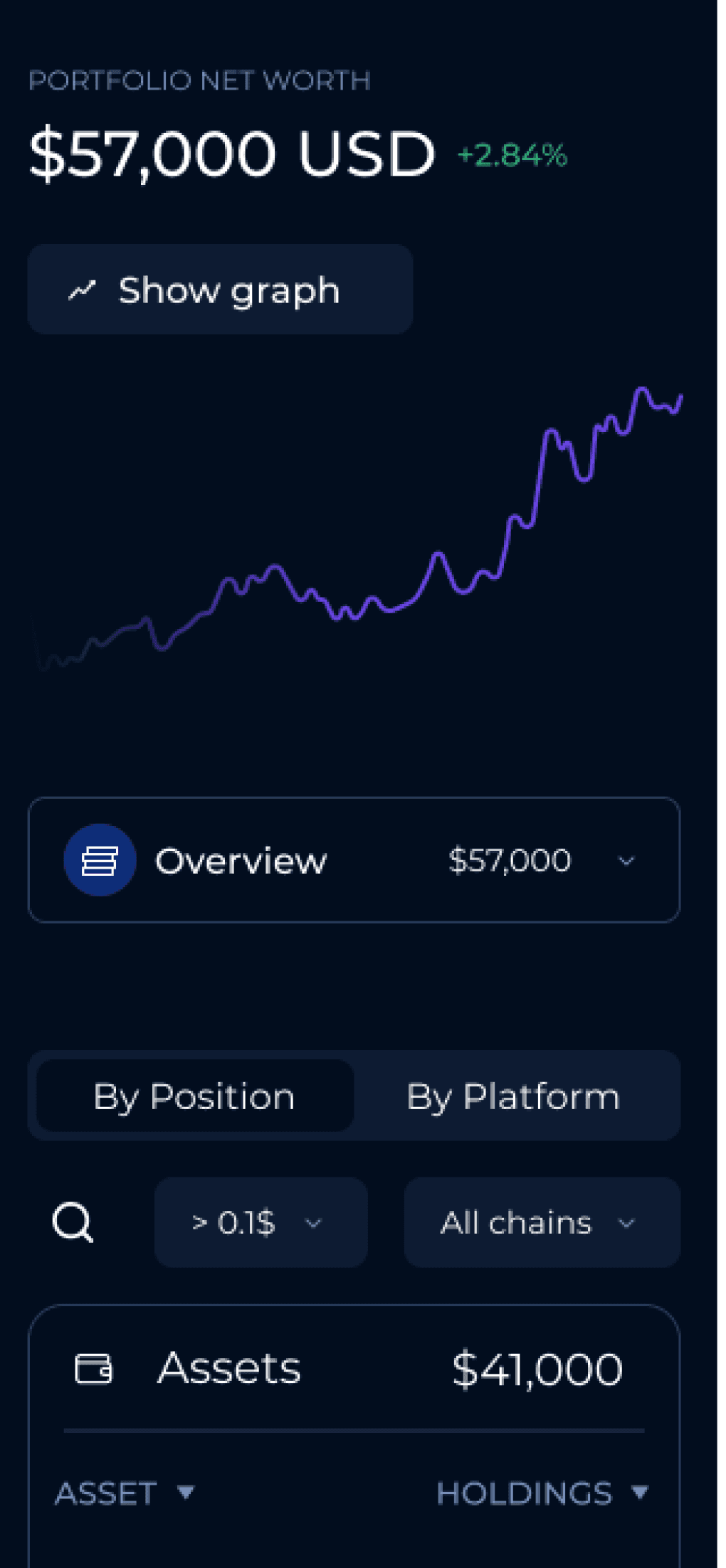Sort the table by HOLDINGS column
This screenshot has height=1568, width=726.
542,1493
